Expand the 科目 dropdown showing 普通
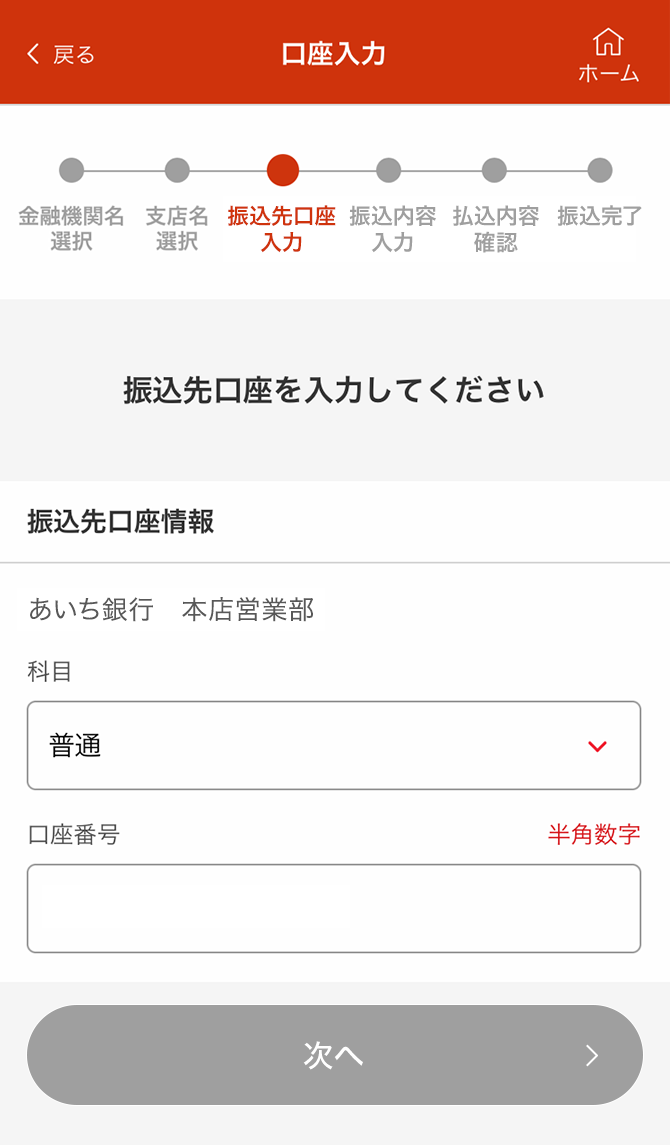670x1145 pixels. [334, 746]
